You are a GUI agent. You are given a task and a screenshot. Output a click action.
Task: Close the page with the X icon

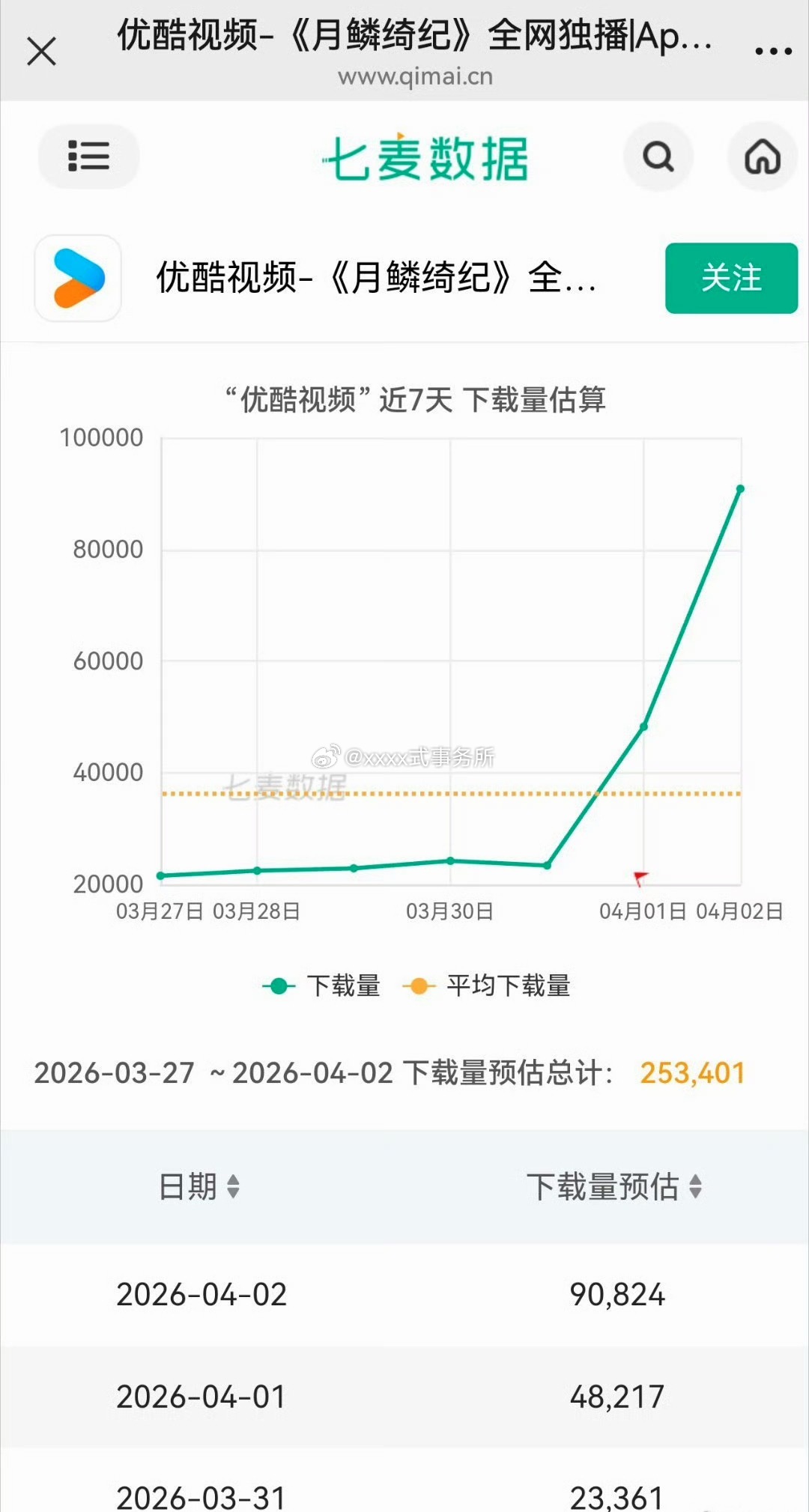[43, 51]
